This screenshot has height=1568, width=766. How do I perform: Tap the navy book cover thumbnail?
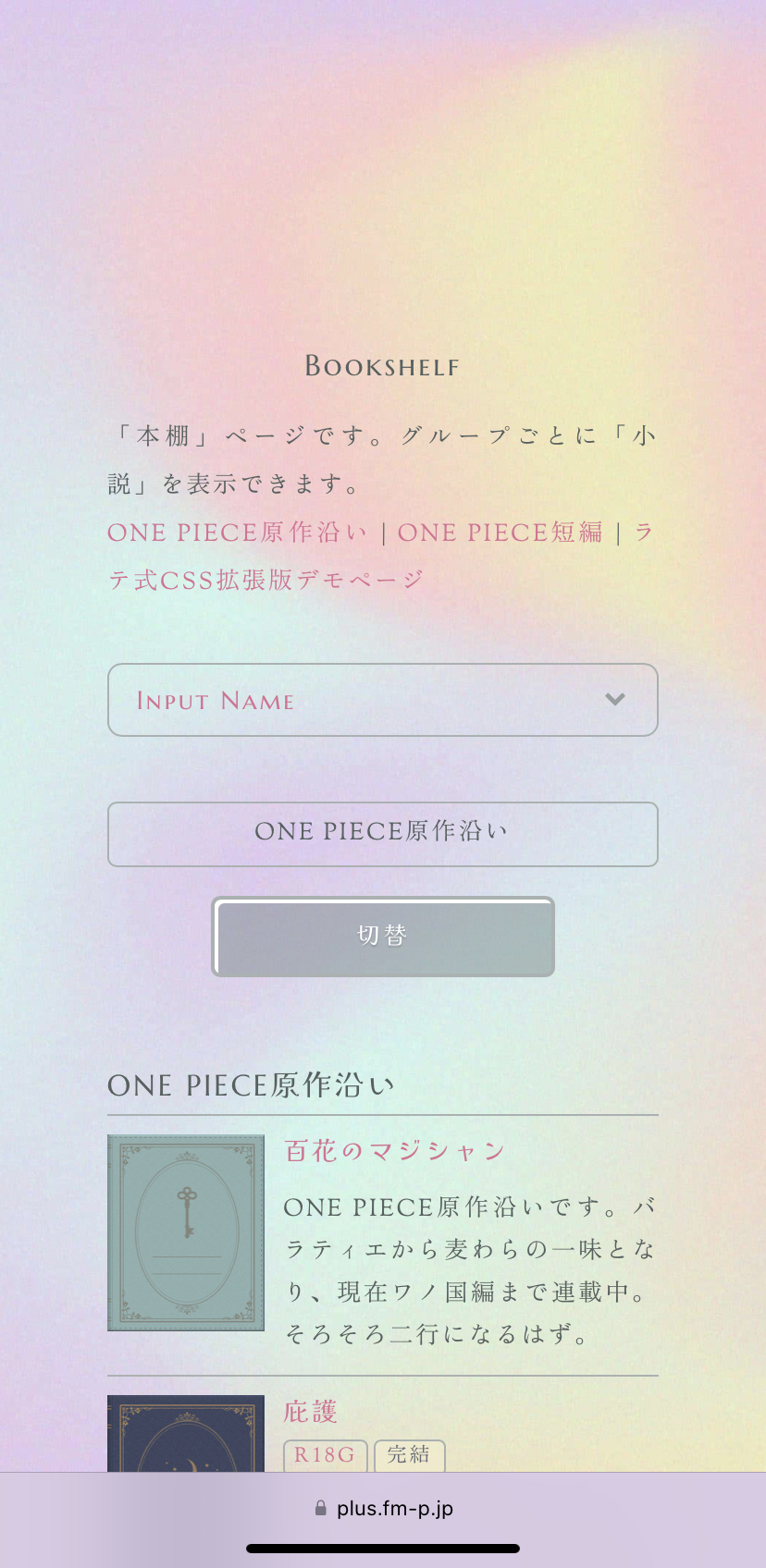186,1433
